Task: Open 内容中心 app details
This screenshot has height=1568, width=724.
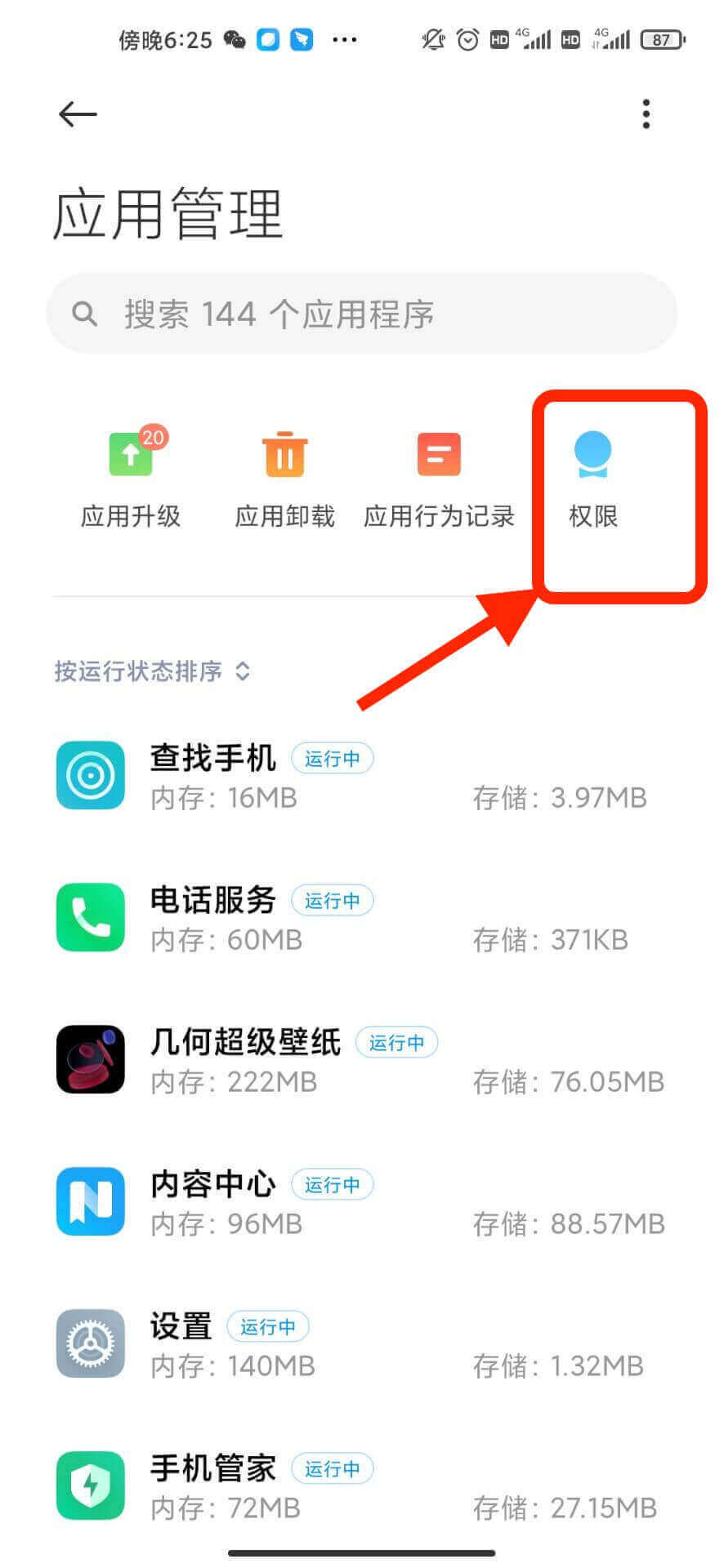Action: (x=360, y=1203)
